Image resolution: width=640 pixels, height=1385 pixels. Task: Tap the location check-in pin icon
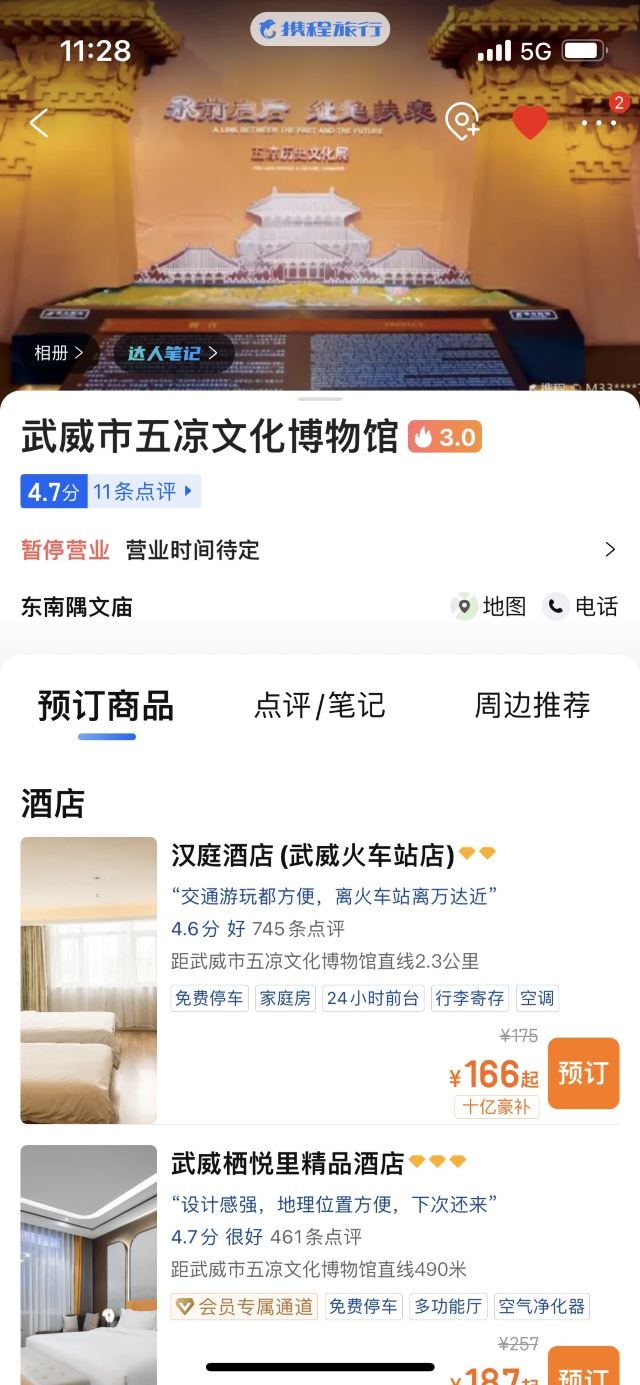click(462, 122)
